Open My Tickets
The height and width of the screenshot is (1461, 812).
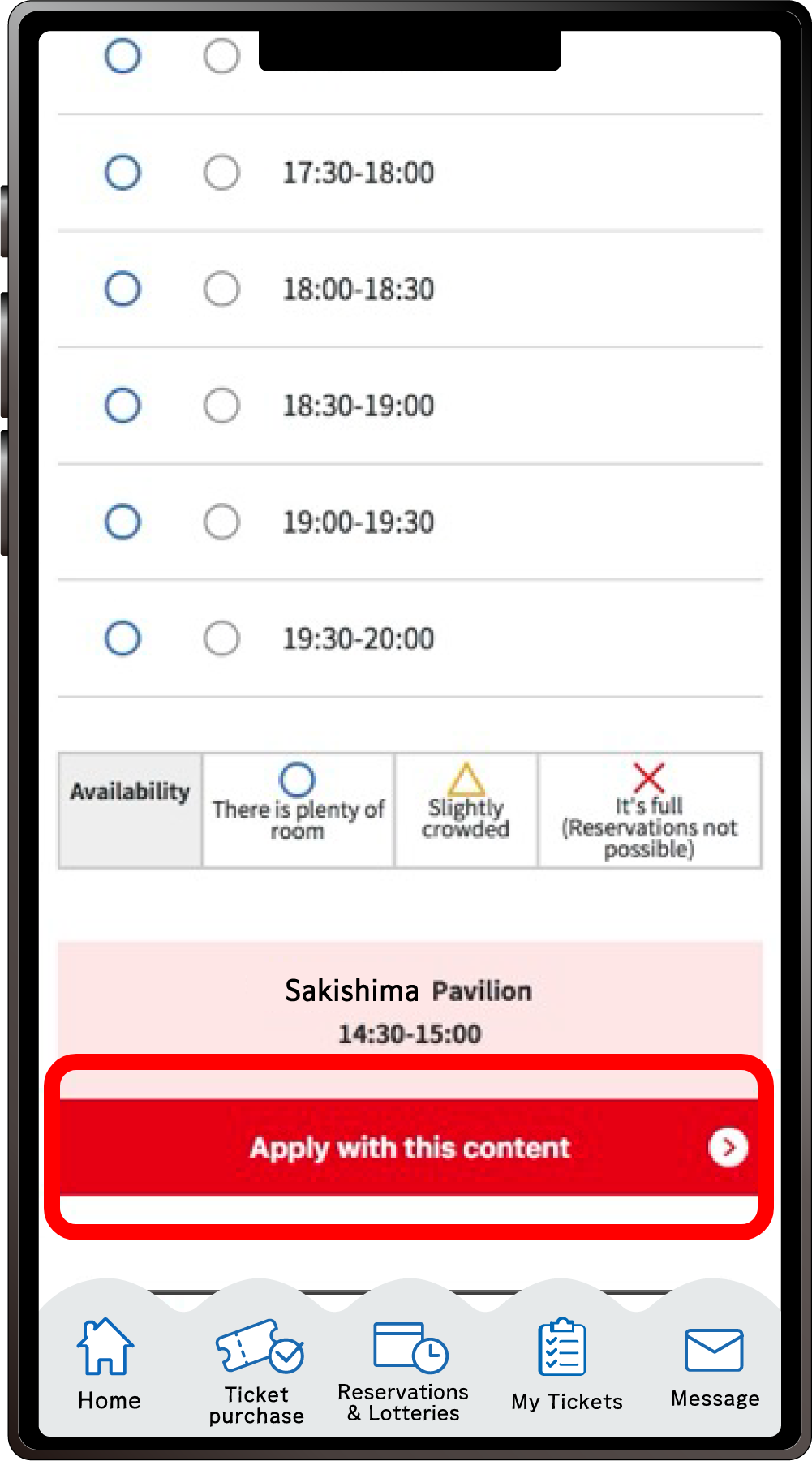[x=566, y=1367]
